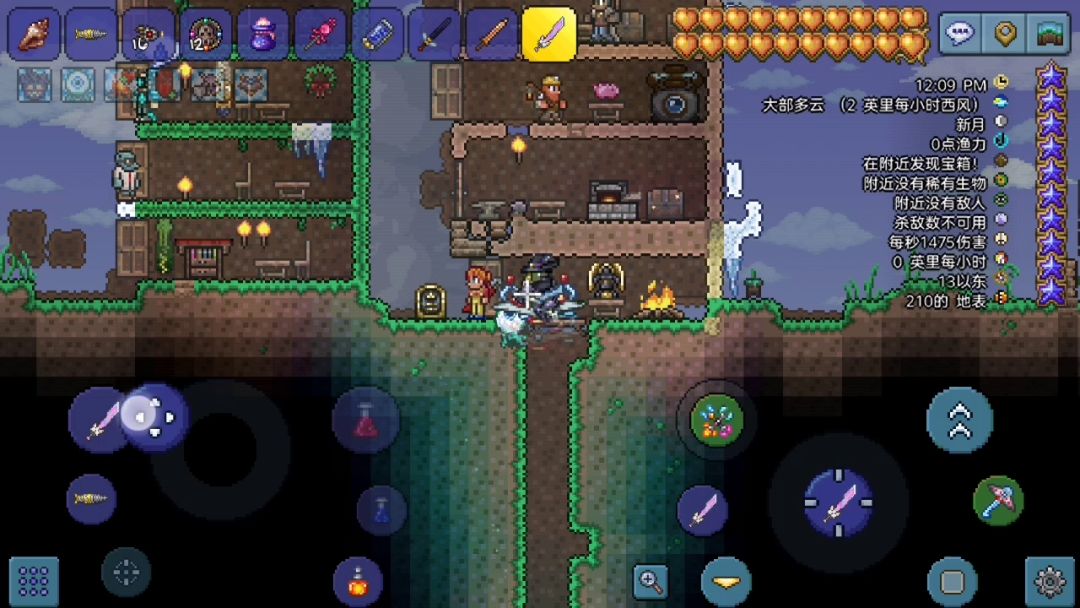Use the orange buff potion button
The image size is (1080, 608).
(357, 581)
